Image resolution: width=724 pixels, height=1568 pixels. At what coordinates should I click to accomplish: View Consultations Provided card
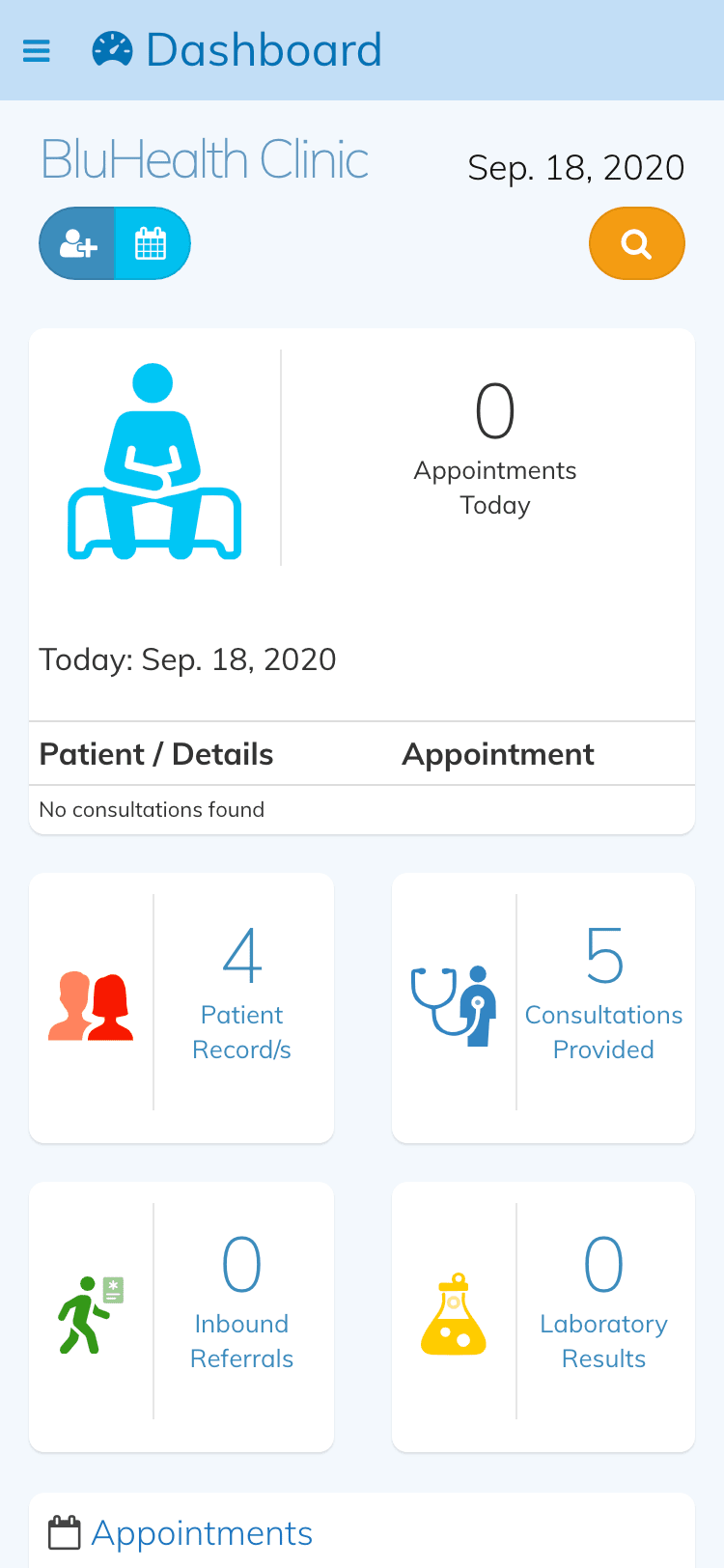543,1007
